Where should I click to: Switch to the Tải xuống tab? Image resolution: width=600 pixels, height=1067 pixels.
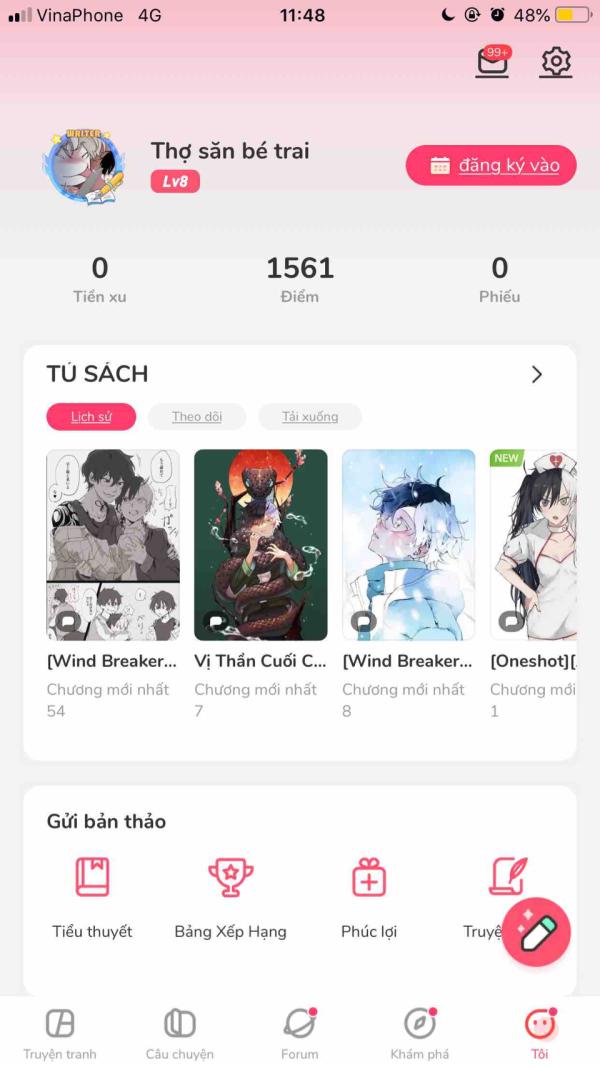[x=310, y=417]
